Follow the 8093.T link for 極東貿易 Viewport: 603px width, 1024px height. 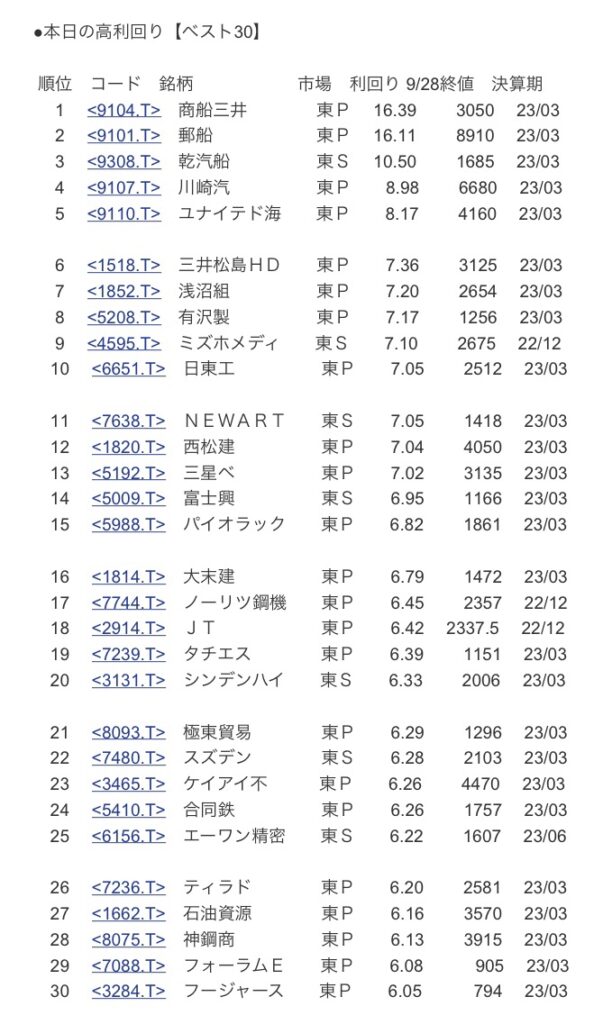click(129, 733)
